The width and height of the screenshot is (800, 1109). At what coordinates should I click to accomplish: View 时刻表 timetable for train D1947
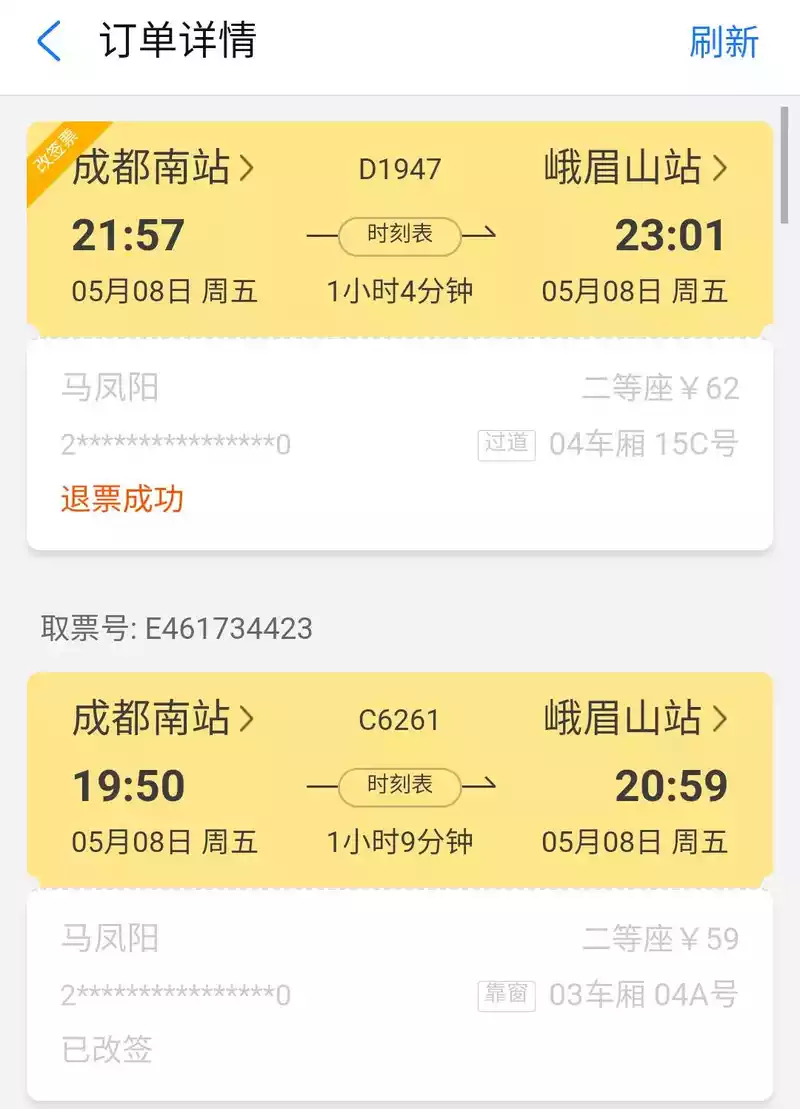pos(400,235)
